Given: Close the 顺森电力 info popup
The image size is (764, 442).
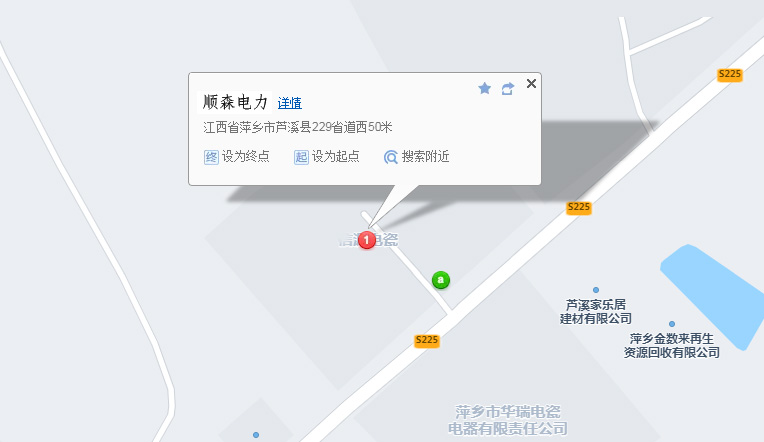Looking at the screenshot, I should click(531, 84).
